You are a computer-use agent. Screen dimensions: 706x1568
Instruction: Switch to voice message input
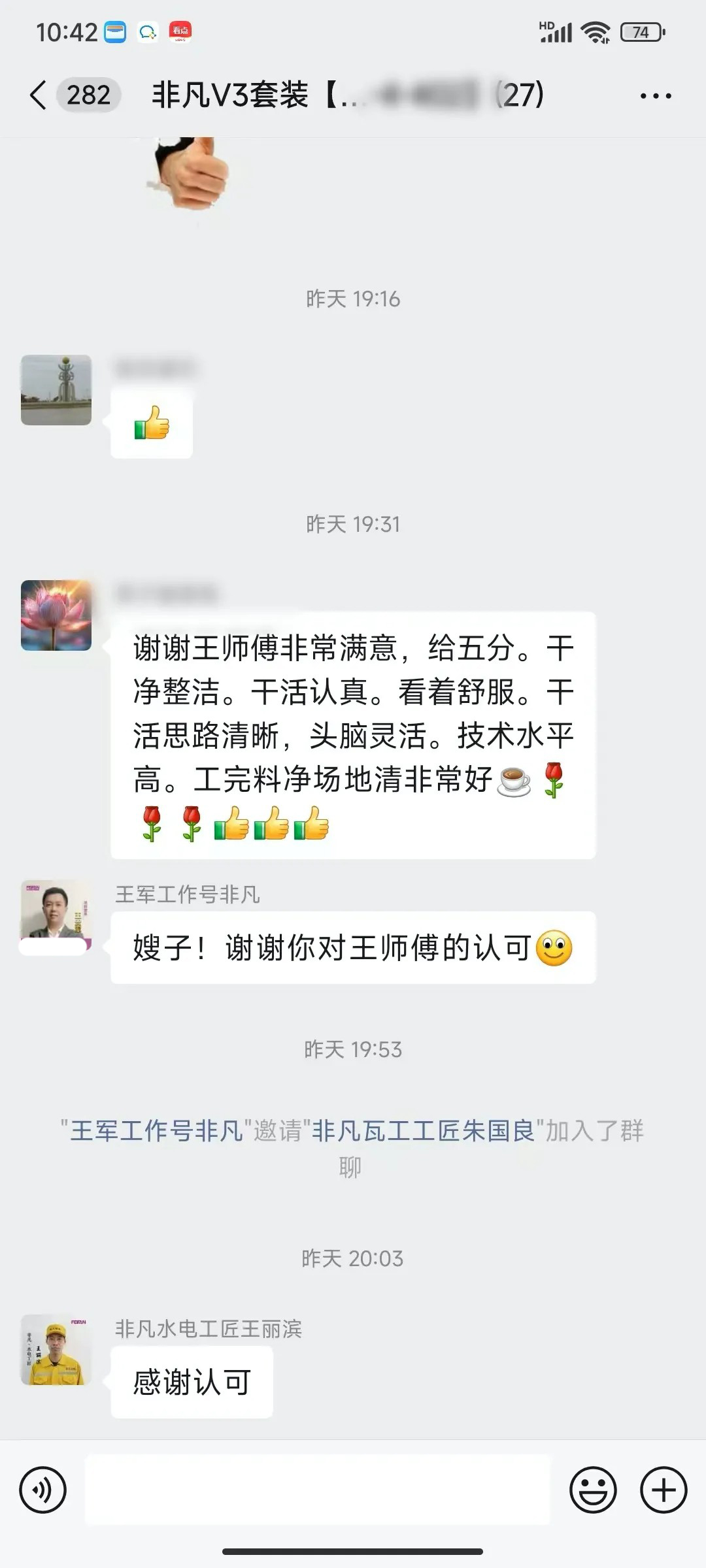pos(43,1490)
